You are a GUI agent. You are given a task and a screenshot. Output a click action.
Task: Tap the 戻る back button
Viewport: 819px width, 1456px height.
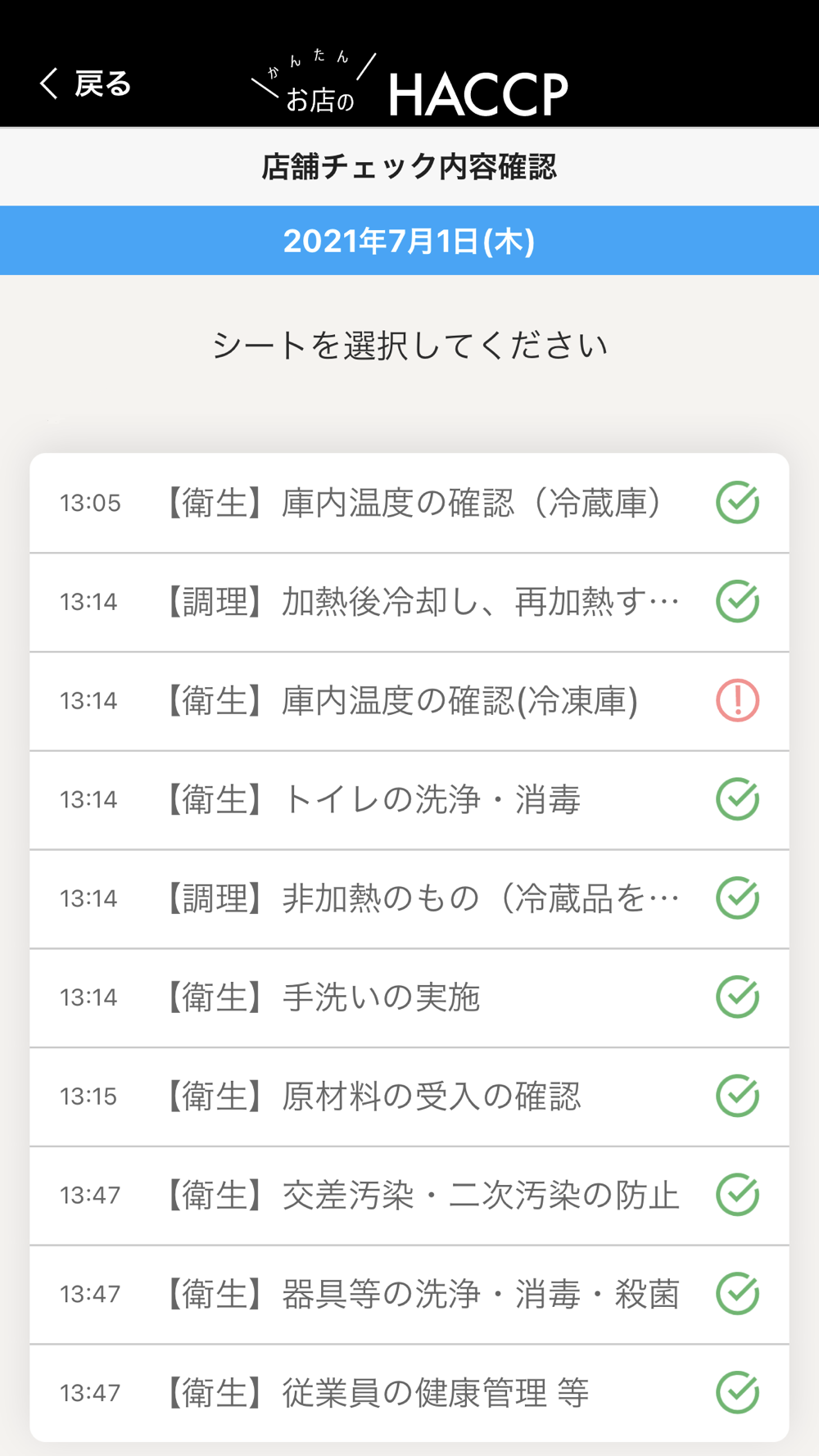point(85,84)
